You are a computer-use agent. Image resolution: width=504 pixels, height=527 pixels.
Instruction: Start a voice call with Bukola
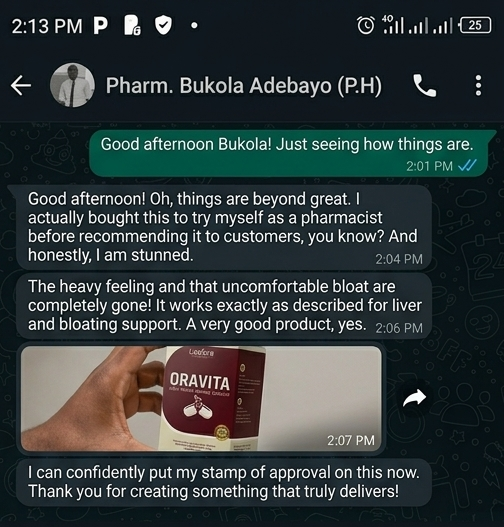point(424,86)
